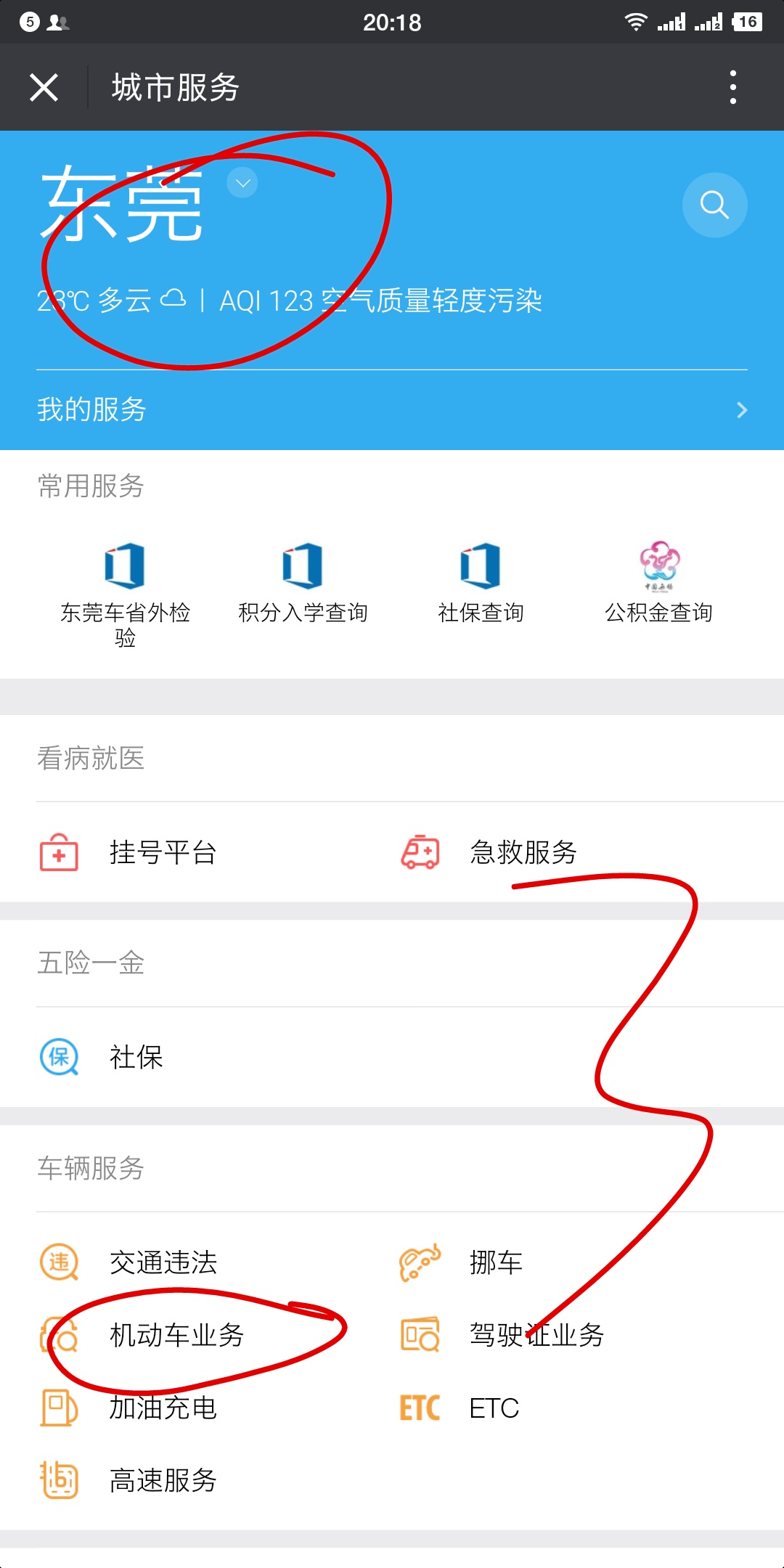Select the 挪车 move-car icon
784x1568 pixels.
click(420, 1262)
